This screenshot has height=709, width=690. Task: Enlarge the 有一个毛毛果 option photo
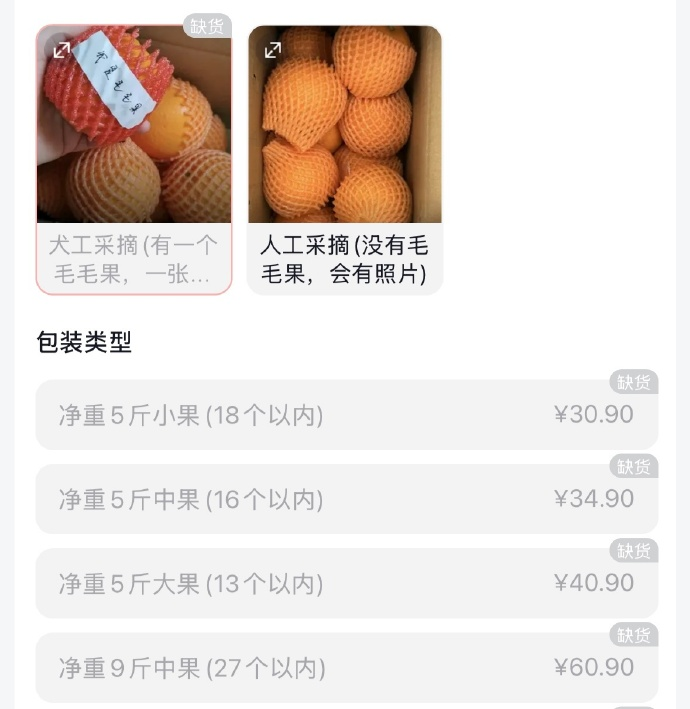(x=62, y=50)
